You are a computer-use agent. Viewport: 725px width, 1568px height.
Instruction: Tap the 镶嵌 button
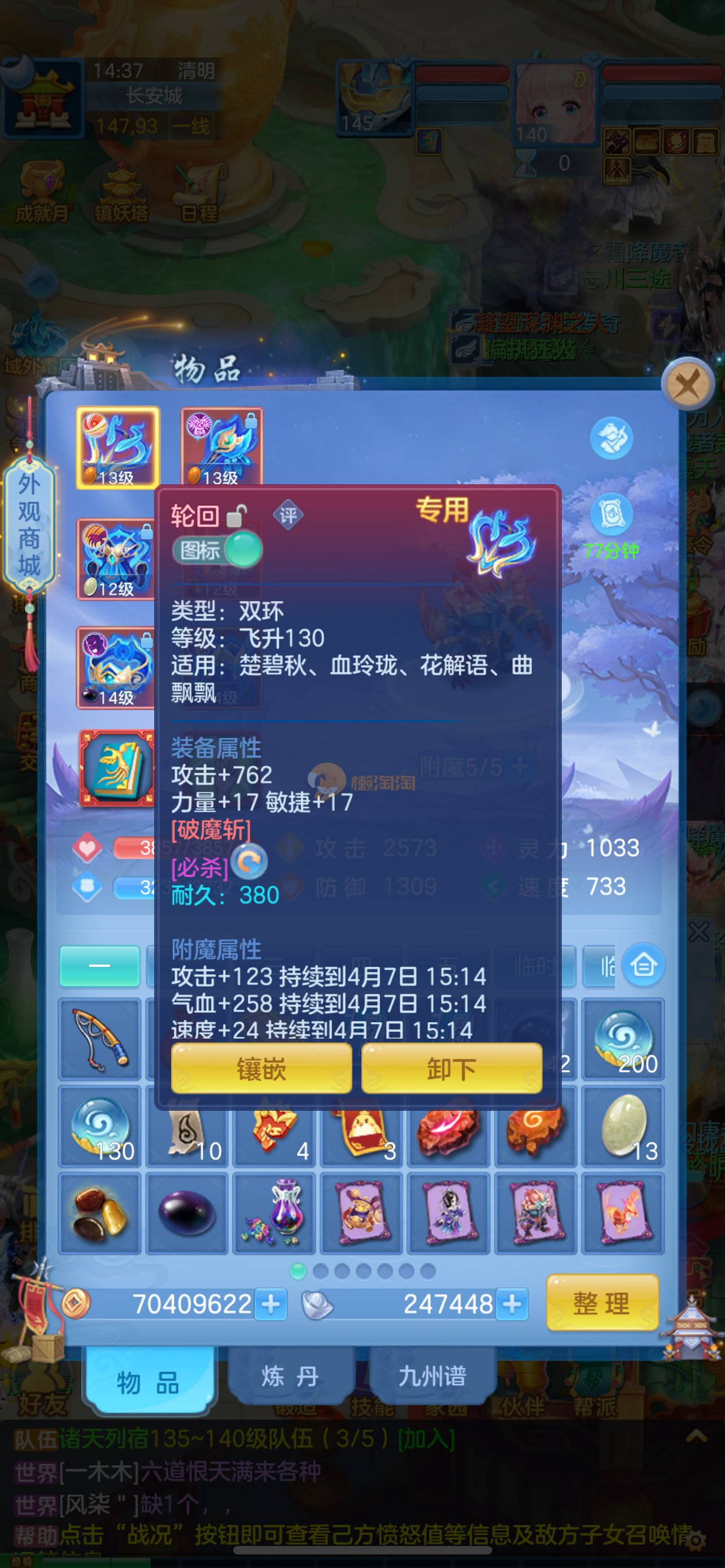(261, 1069)
